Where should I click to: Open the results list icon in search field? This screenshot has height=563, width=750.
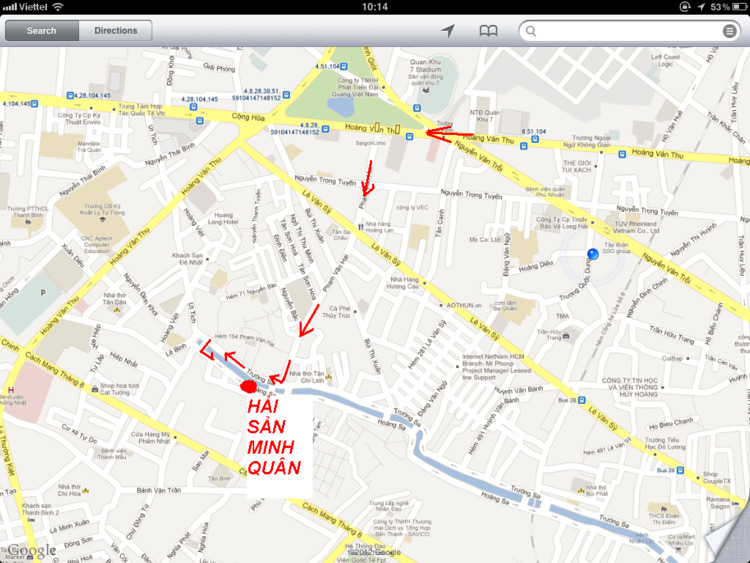tap(731, 32)
